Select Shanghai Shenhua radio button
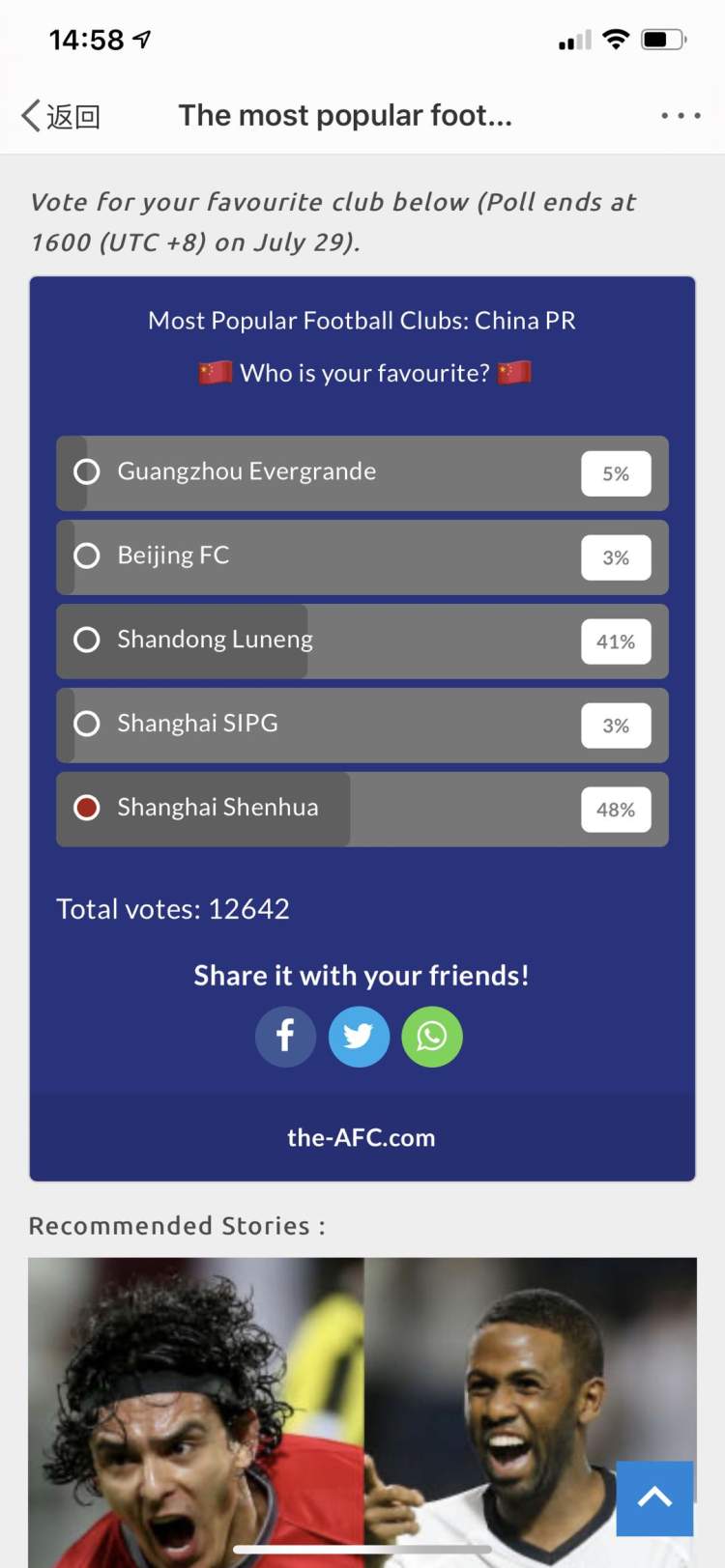725x1568 pixels. point(87,808)
